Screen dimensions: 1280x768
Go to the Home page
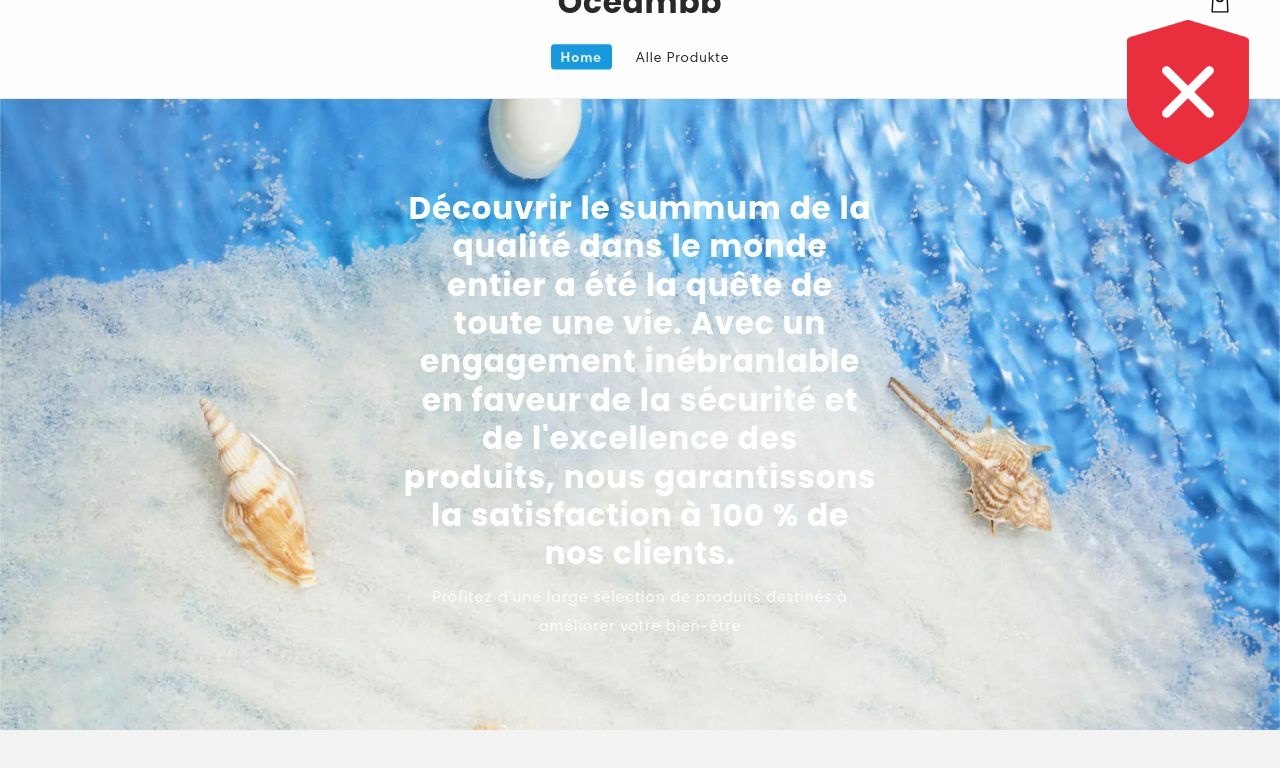point(581,57)
